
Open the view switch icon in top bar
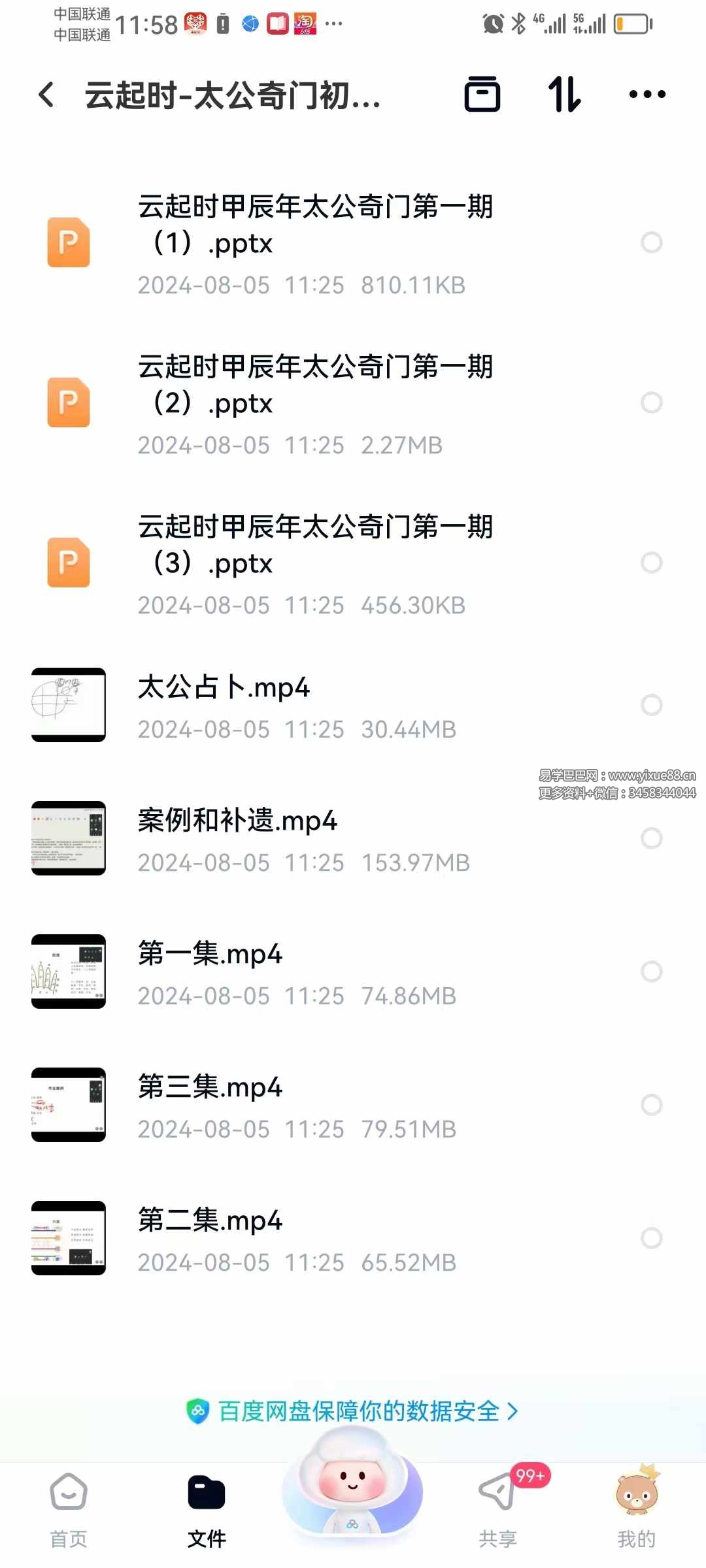[x=484, y=95]
